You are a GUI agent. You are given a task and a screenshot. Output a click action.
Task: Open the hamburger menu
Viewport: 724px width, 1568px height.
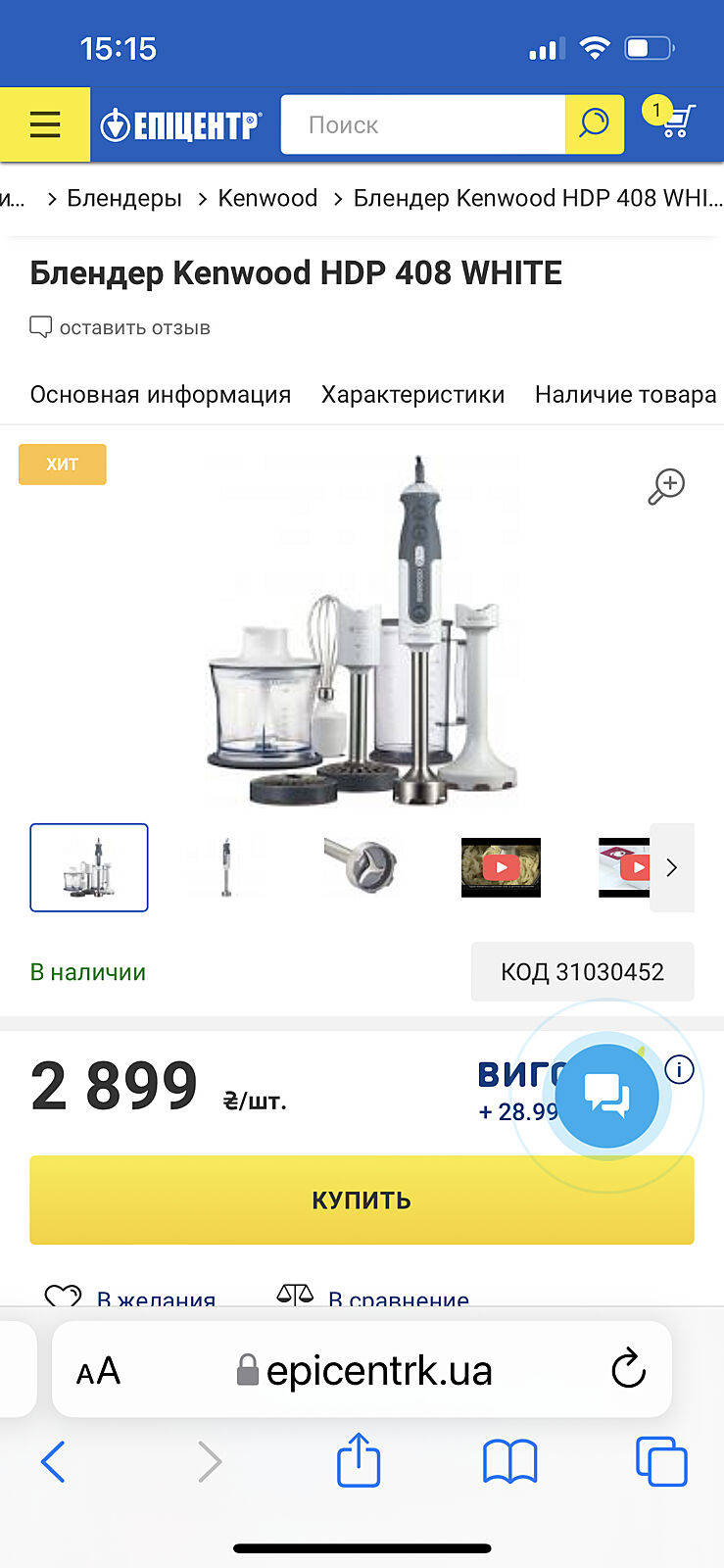pos(45,124)
